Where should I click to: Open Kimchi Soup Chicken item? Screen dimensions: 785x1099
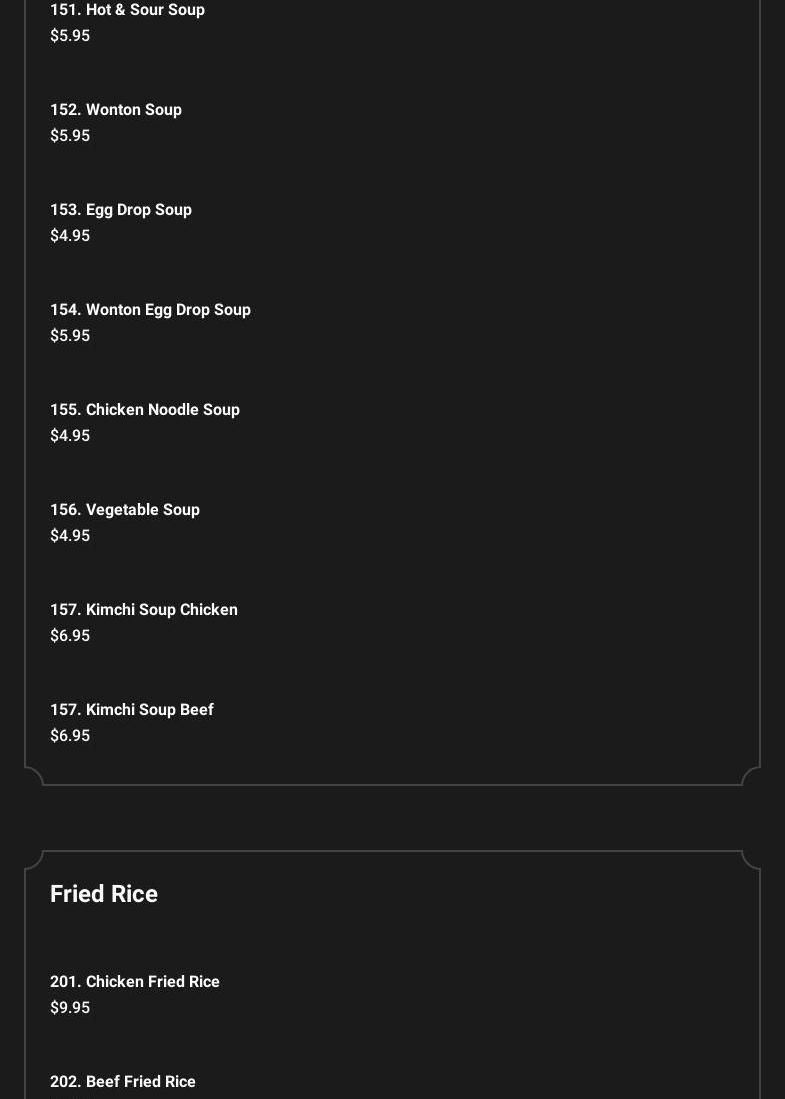tap(144, 610)
